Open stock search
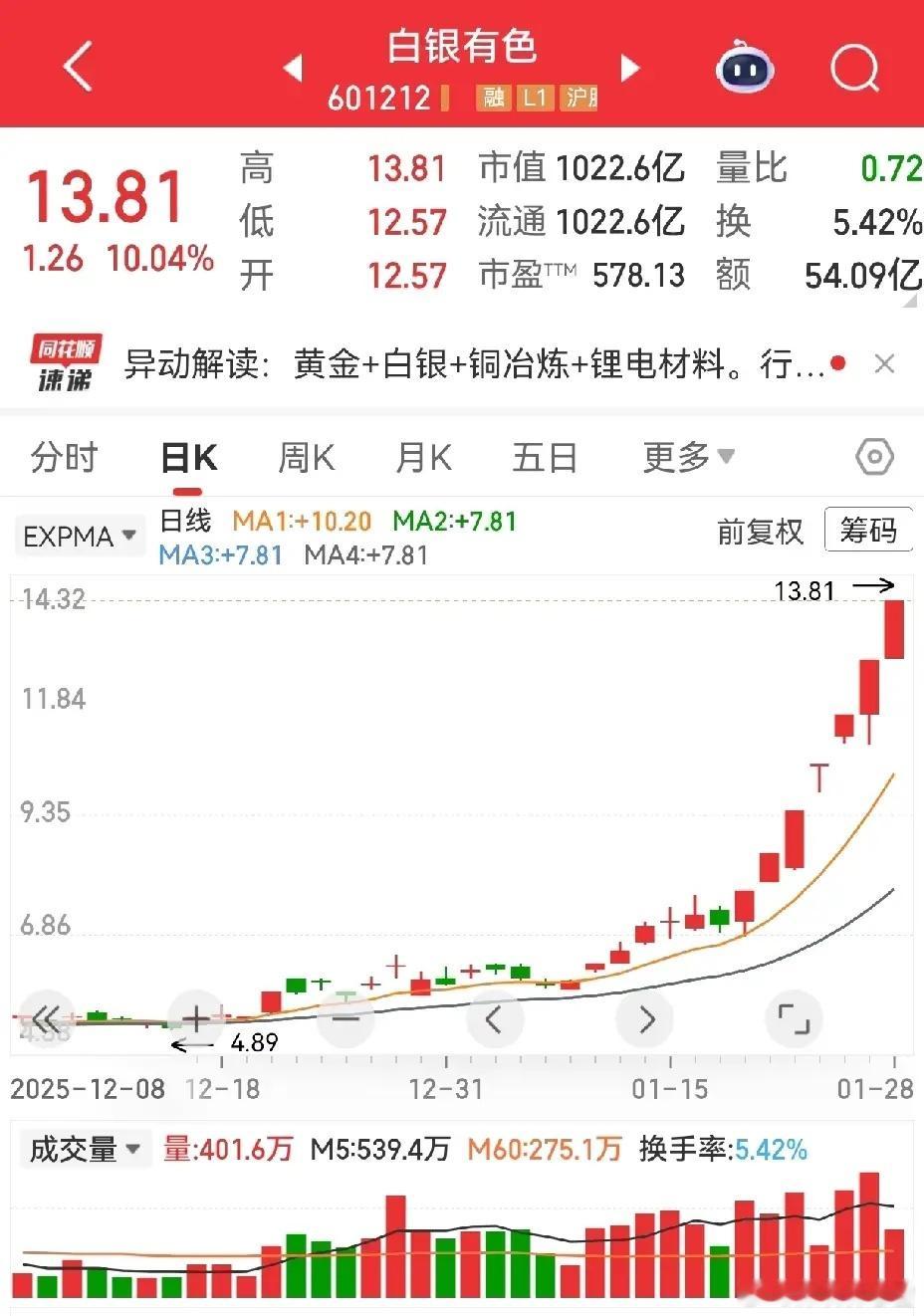 [x=854, y=68]
